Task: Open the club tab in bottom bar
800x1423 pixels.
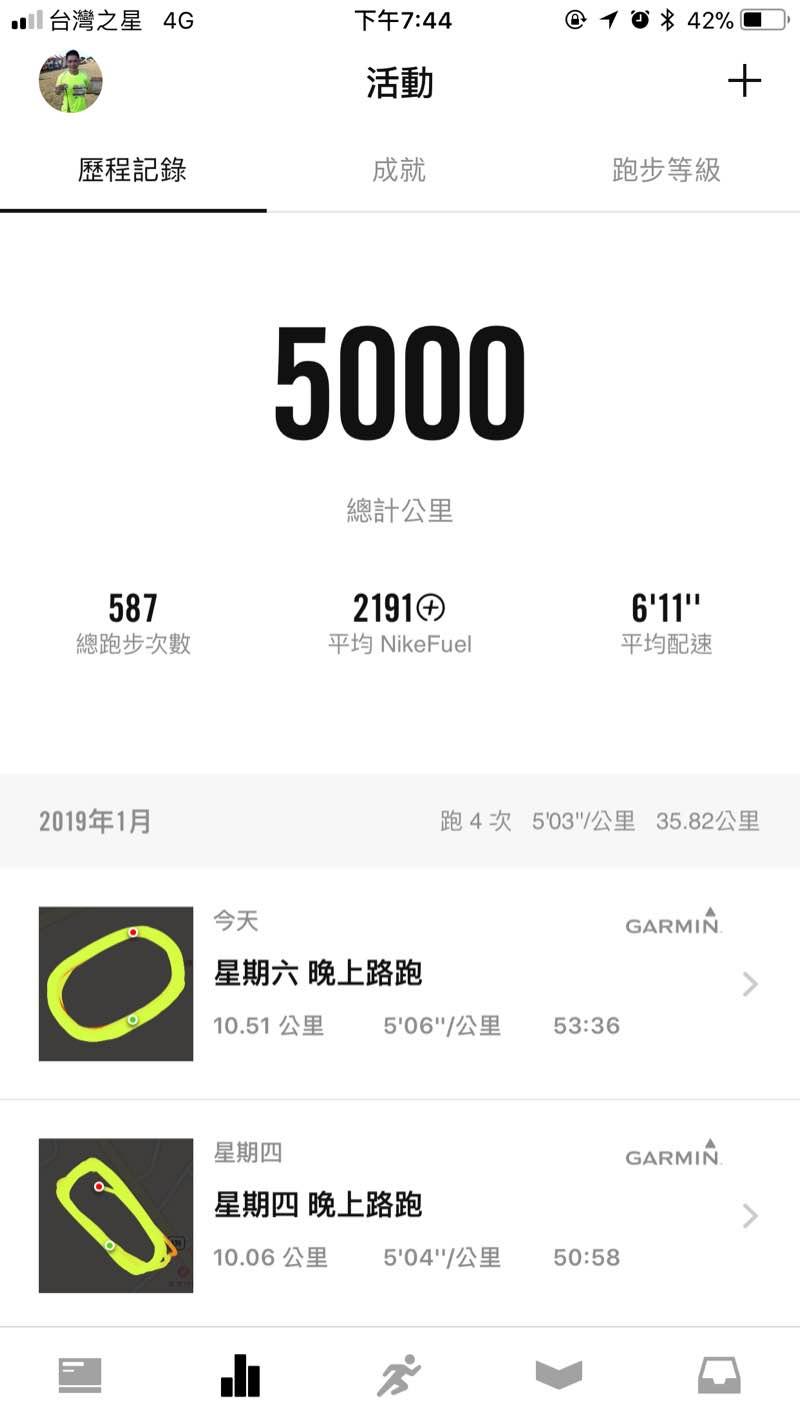Action: tap(559, 1375)
